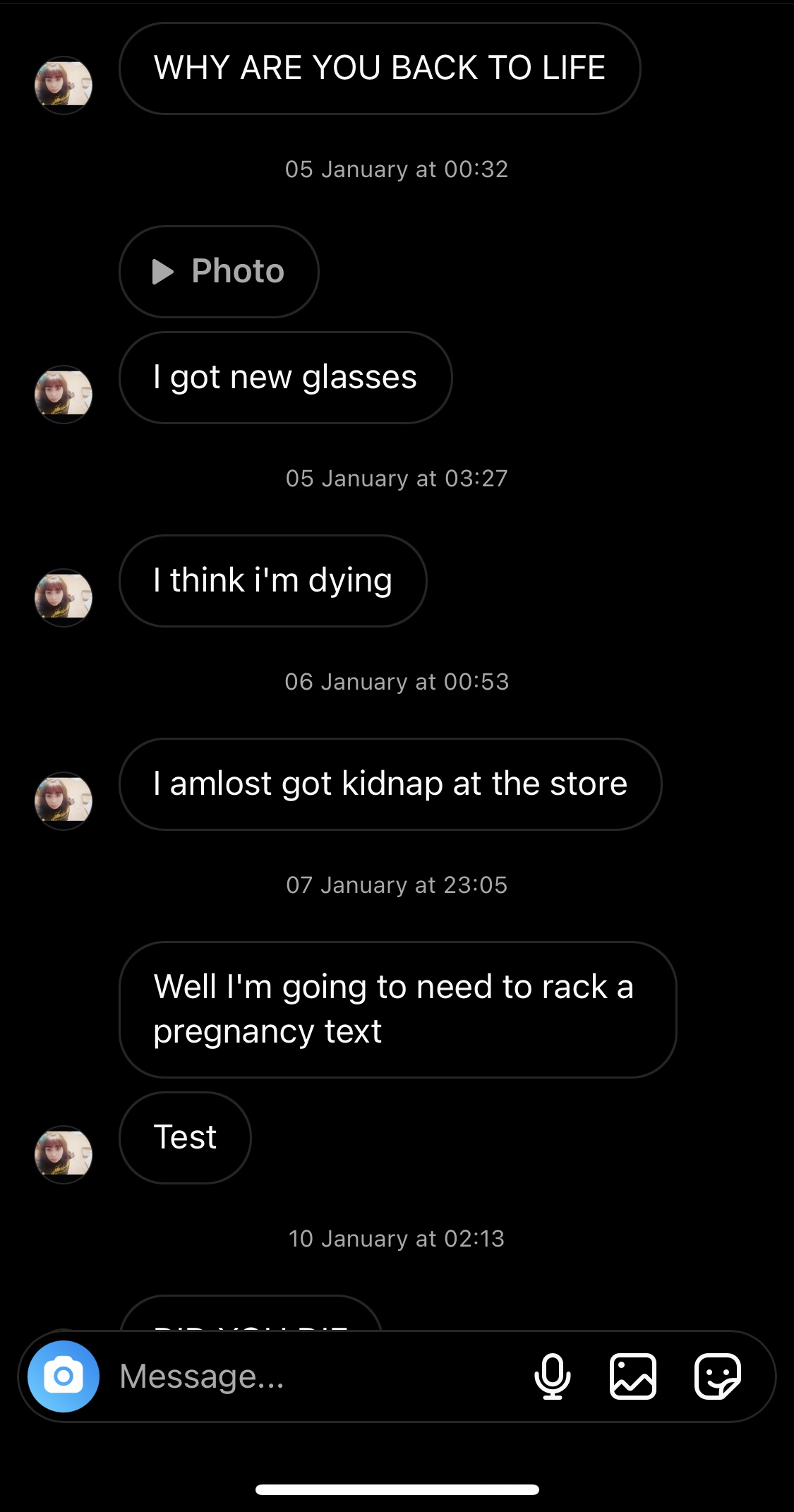Open the photo gallery picker
This screenshot has height=1512, width=794.
pyautogui.click(x=633, y=1376)
